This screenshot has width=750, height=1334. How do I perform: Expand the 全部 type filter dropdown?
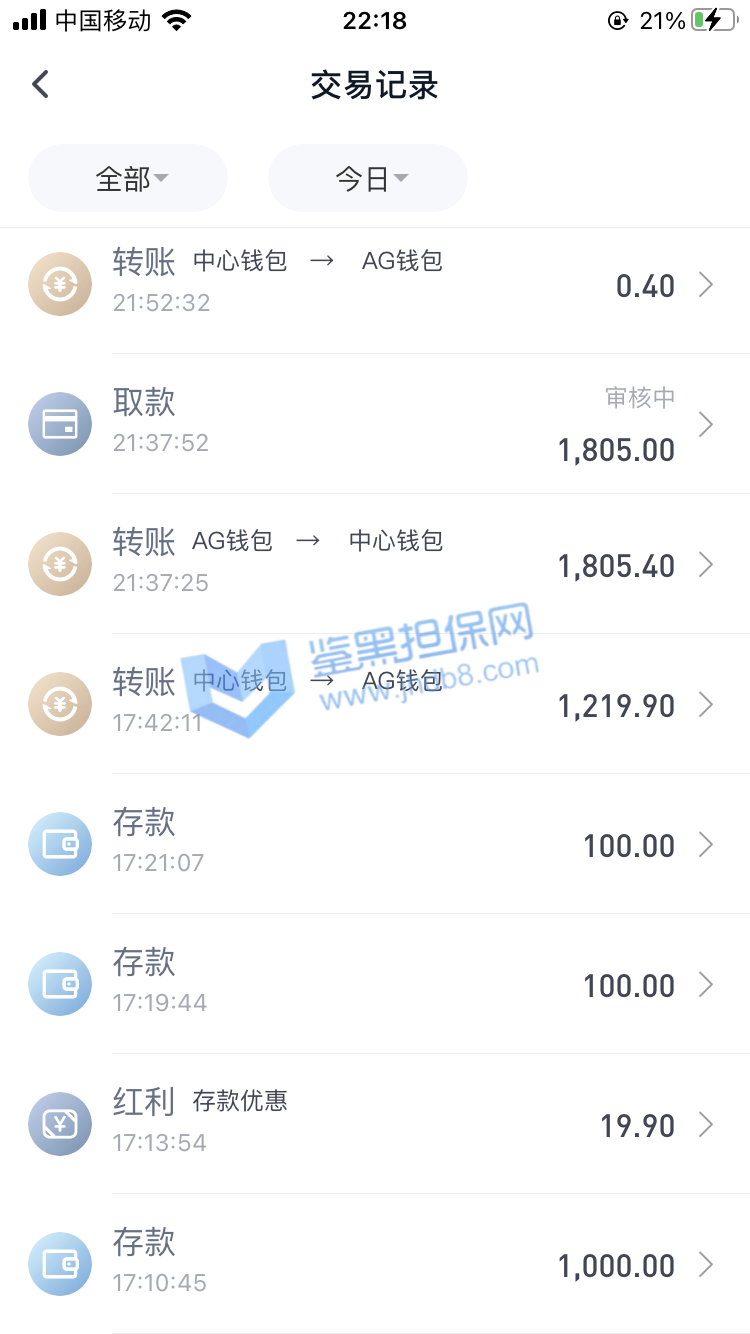pyautogui.click(x=129, y=179)
